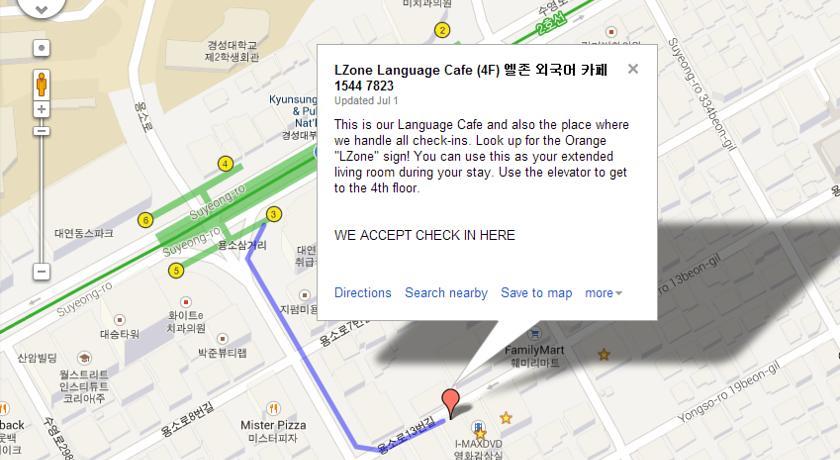Expand the more dropdown in the info window
Screen dimensions: 840x460
(x=603, y=293)
